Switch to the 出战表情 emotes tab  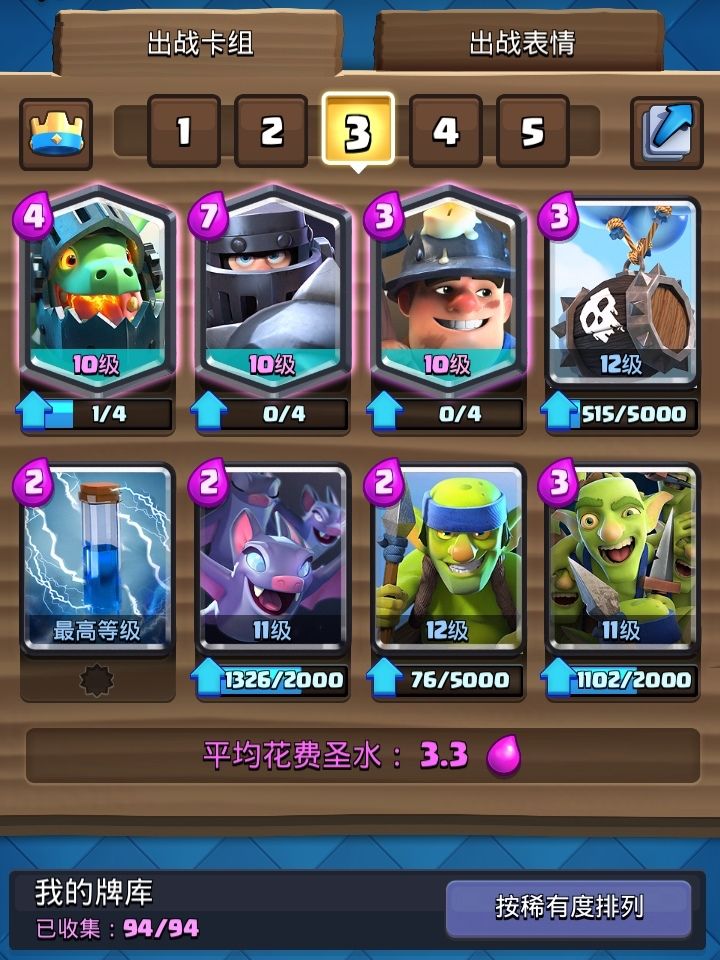519,44
